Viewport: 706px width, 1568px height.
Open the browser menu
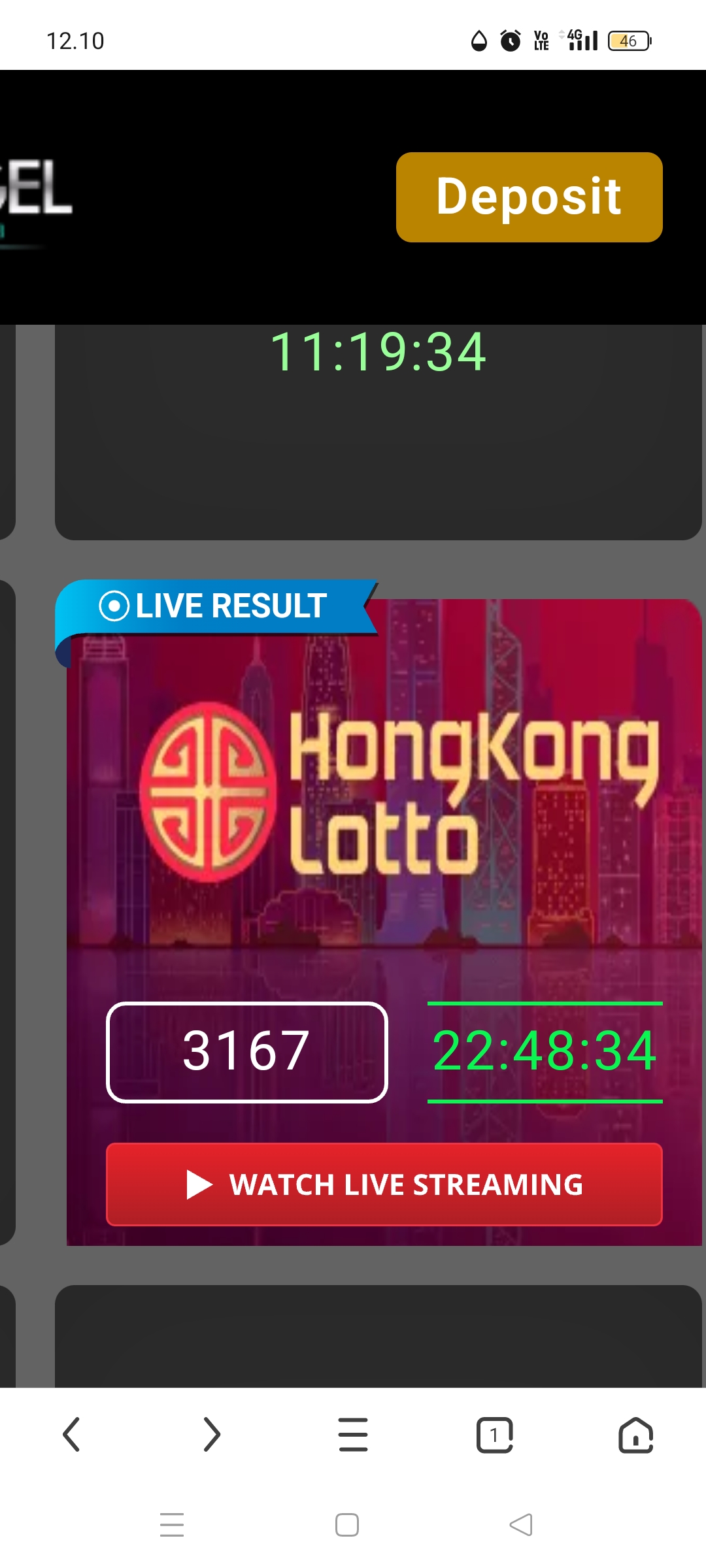[353, 1435]
